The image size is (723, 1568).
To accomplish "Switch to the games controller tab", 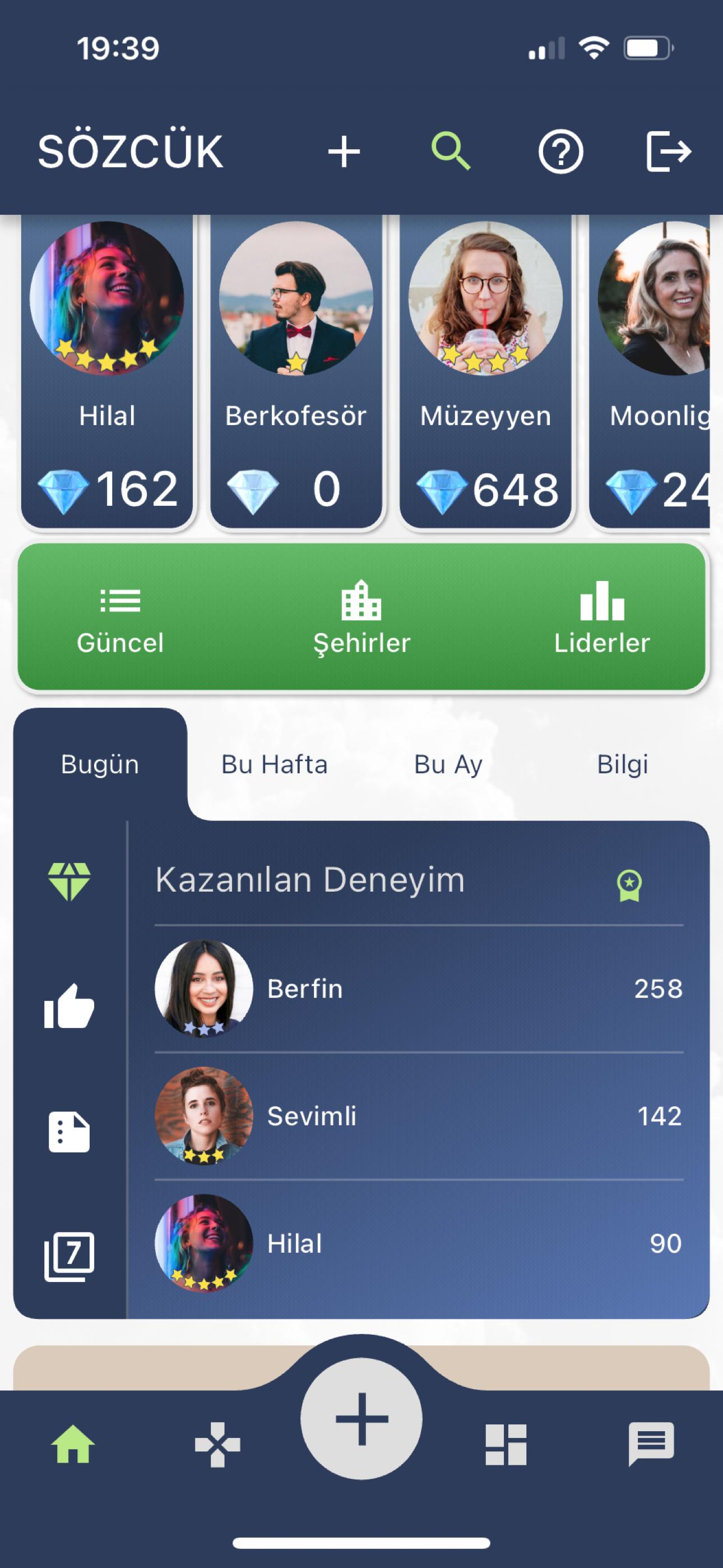I will (217, 1445).
